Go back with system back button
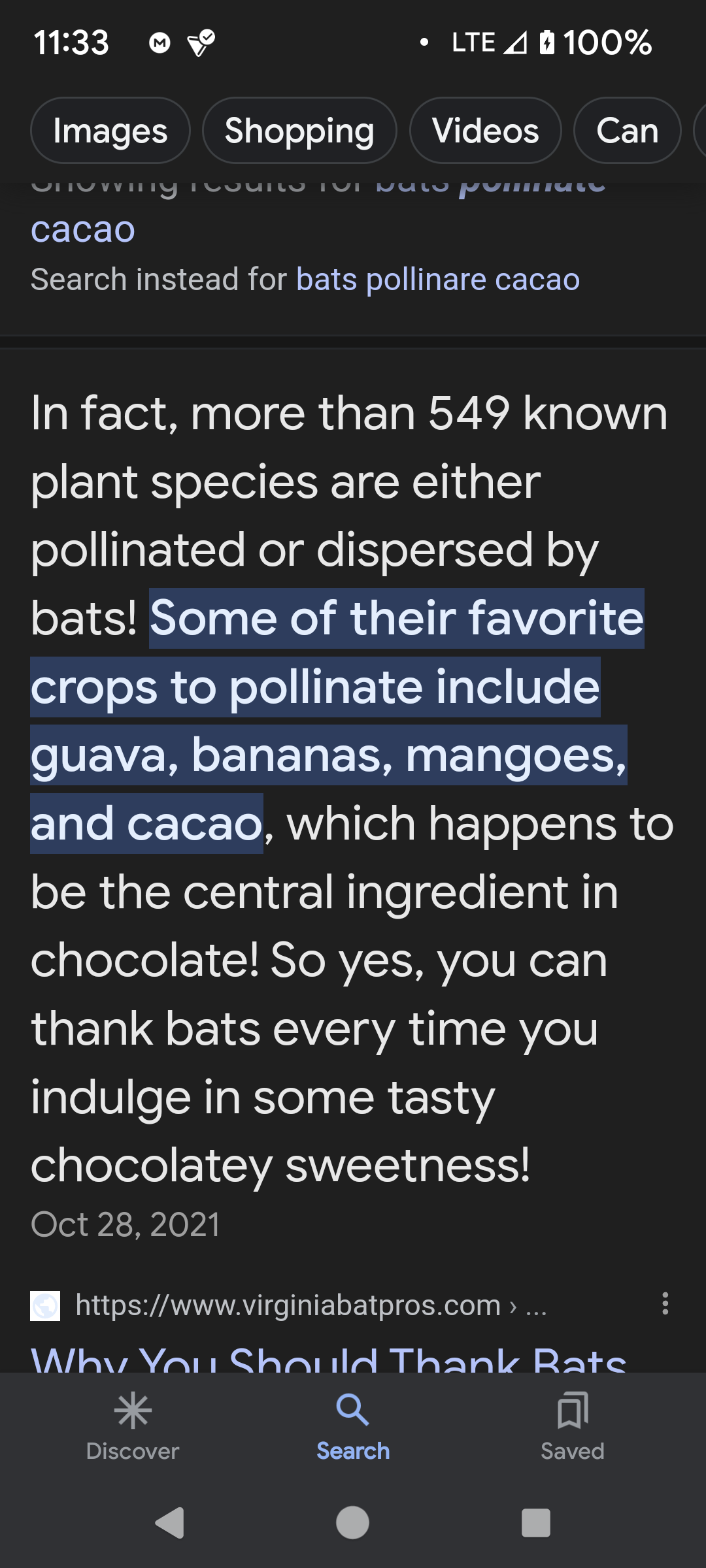This screenshot has width=706, height=1568. coord(170,1523)
